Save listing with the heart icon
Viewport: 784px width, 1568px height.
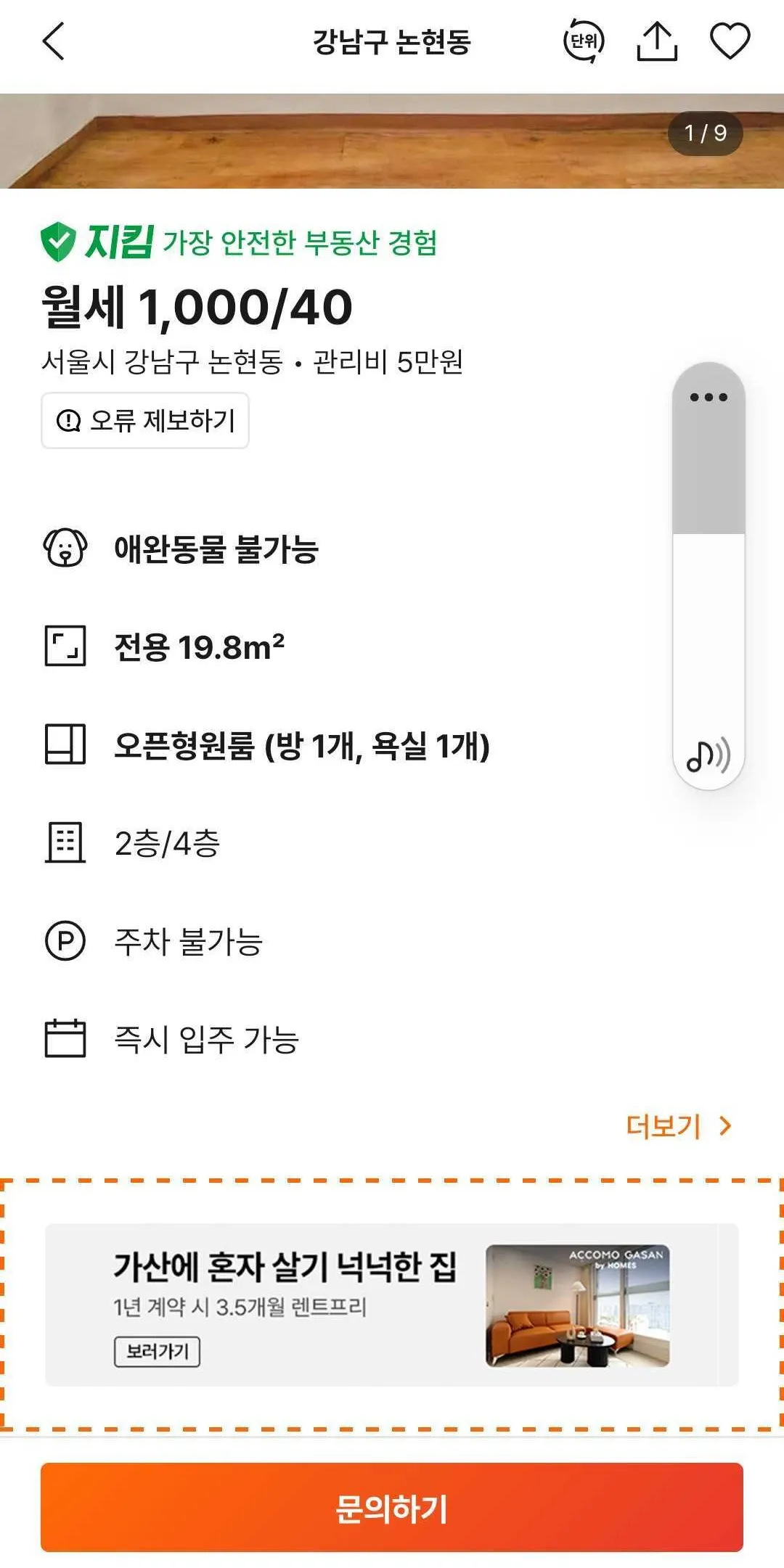730,41
